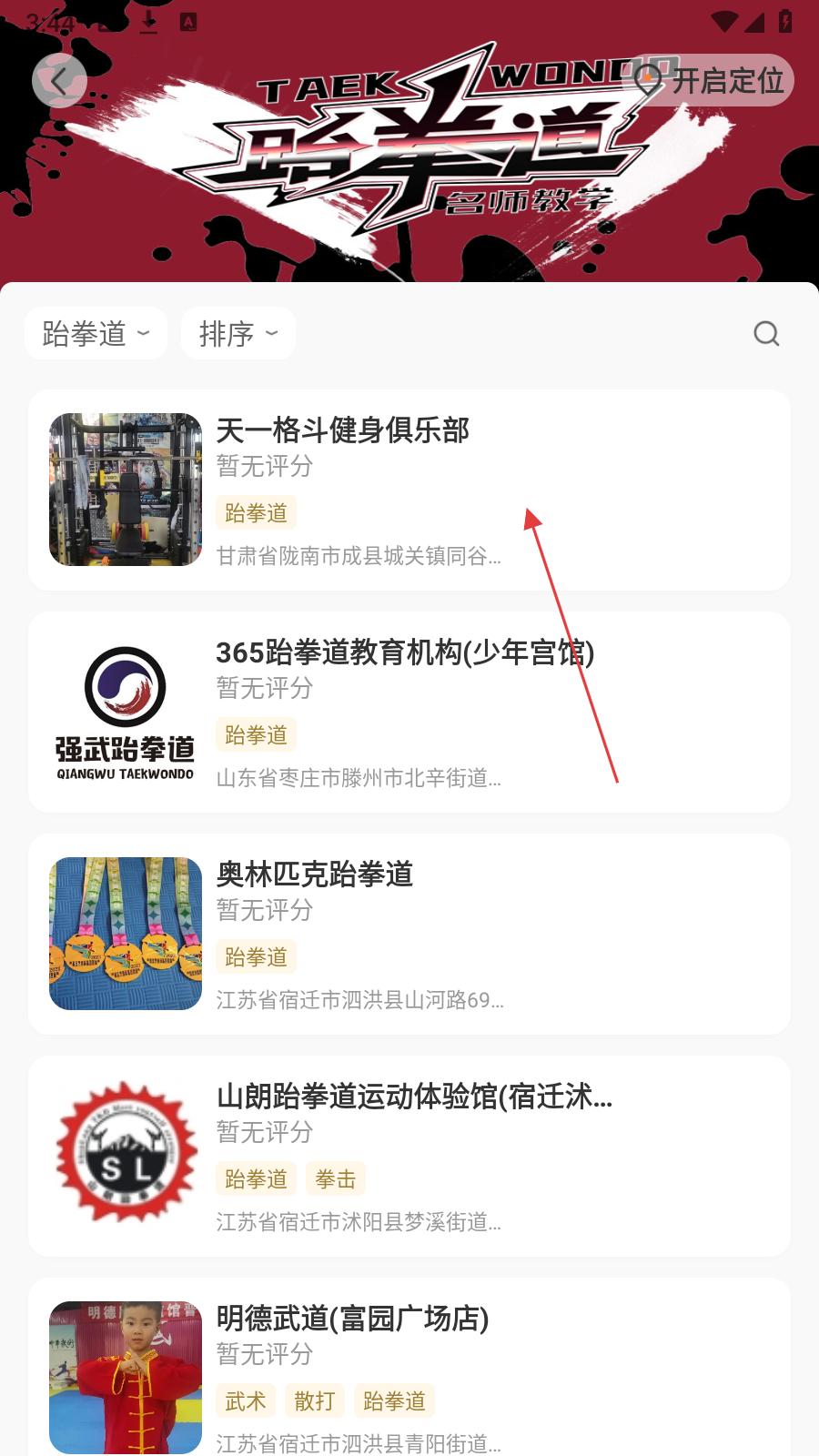This screenshot has width=819, height=1456.
Task: Expand the 跆拳道 category dropdown
Action: (x=96, y=334)
